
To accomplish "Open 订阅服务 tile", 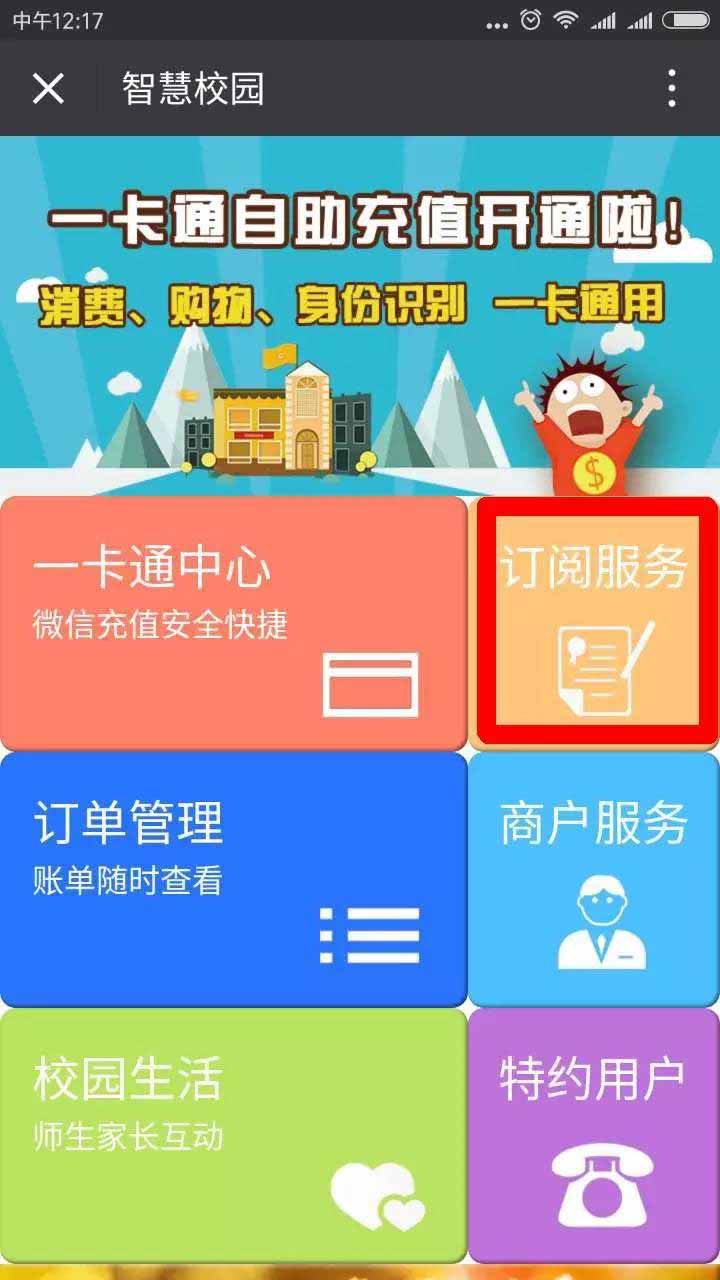I will pos(596,621).
